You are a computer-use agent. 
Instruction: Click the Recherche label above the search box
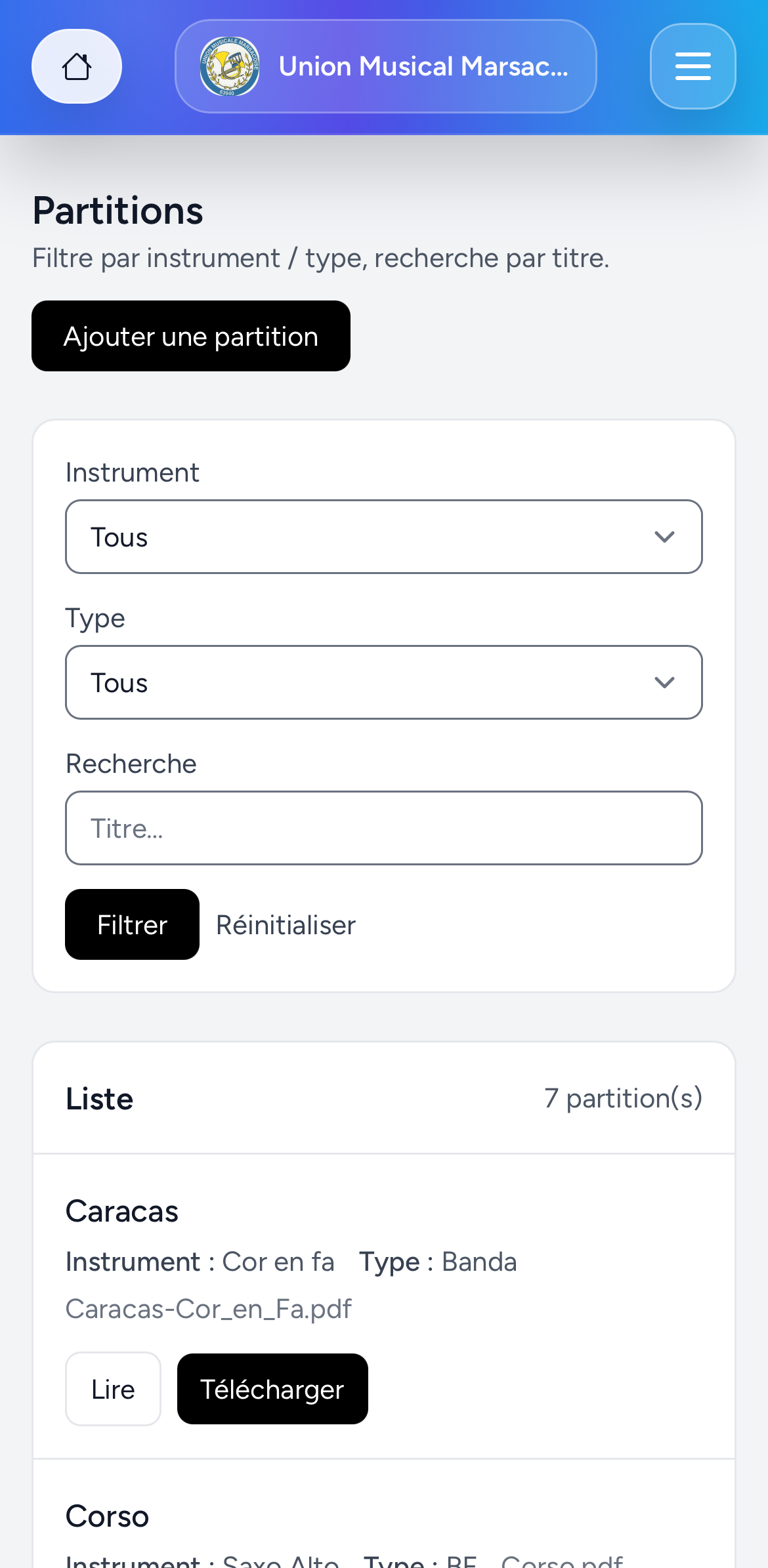(131, 763)
